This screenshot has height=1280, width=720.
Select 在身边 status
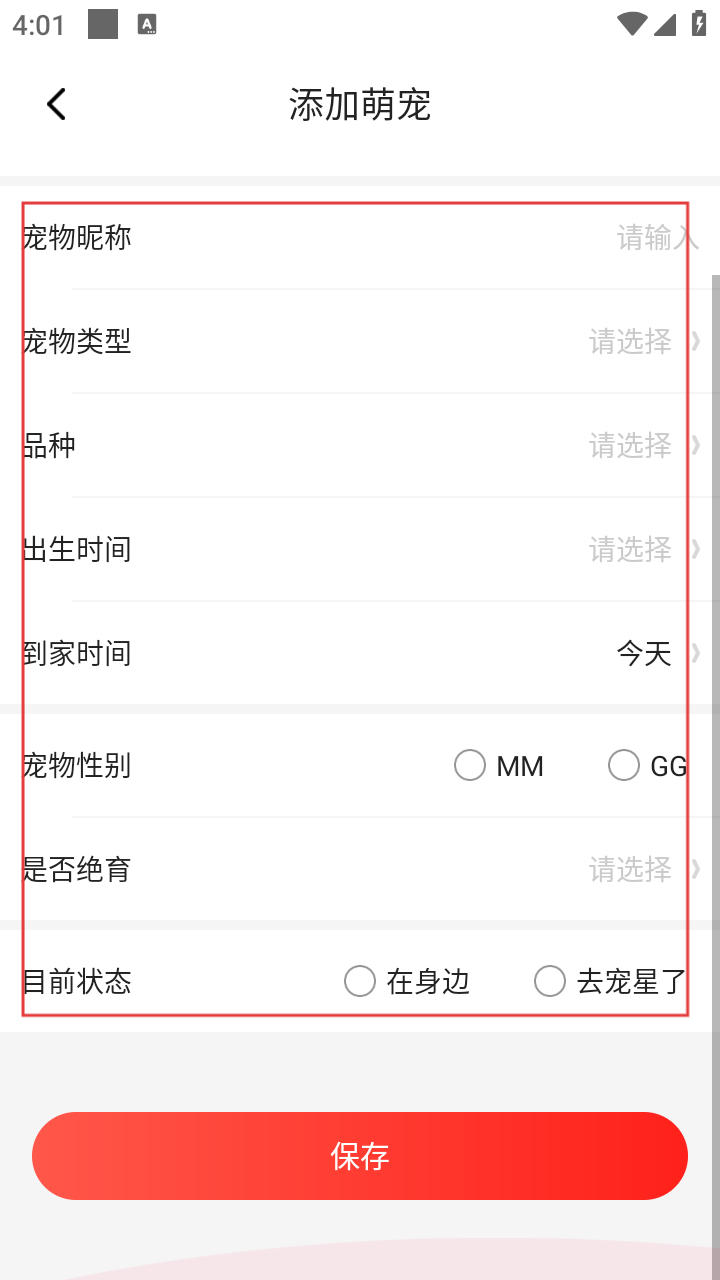pos(407,982)
